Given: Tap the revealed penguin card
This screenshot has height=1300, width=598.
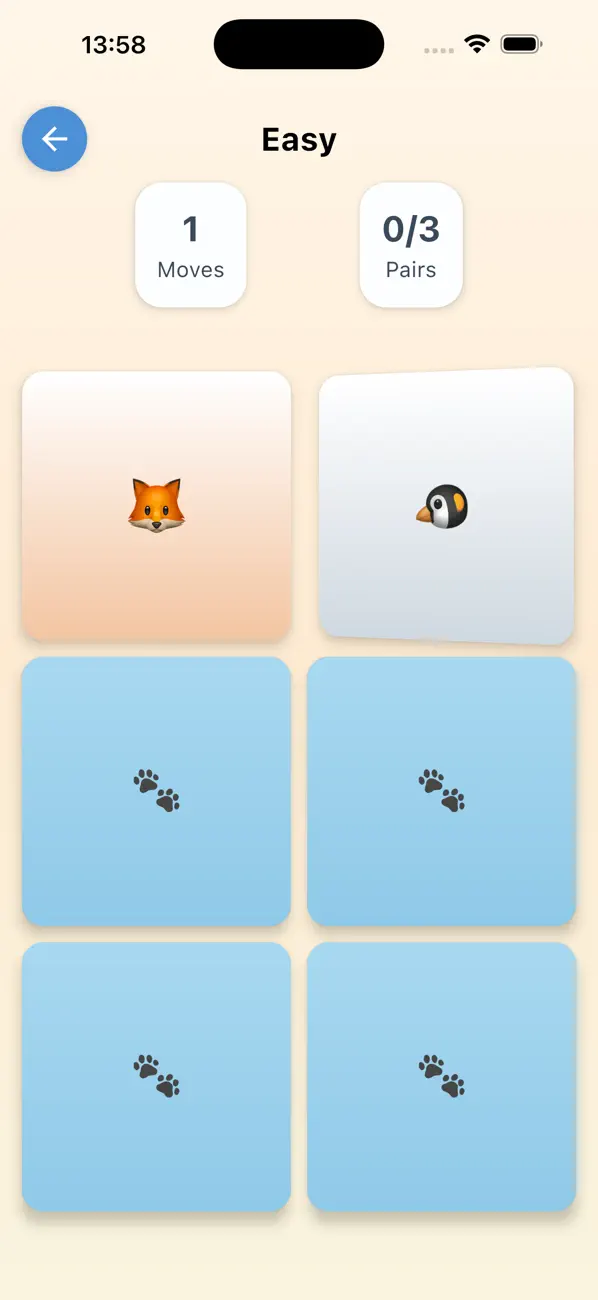Looking at the screenshot, I should (x=446, y=506).
